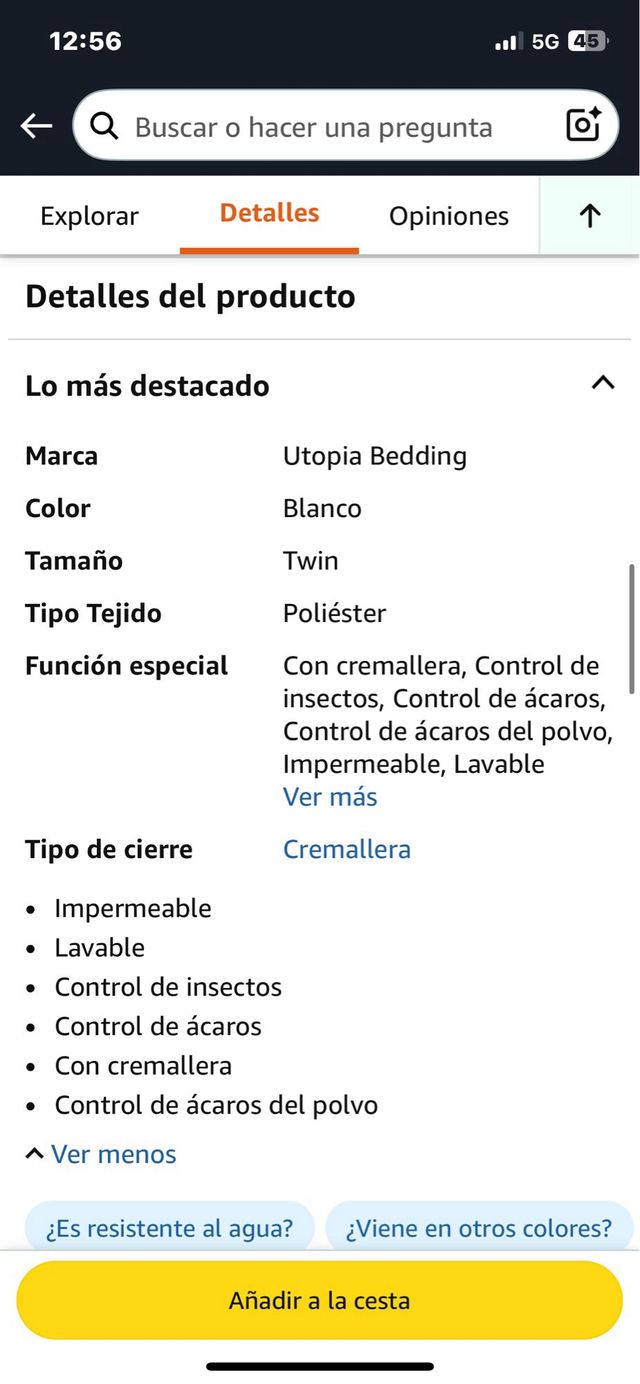Go back using the arrow icon
Image resolution: width=640 pixels, height=1384 pixels.
pyautogui.click(x=36, y=126)
